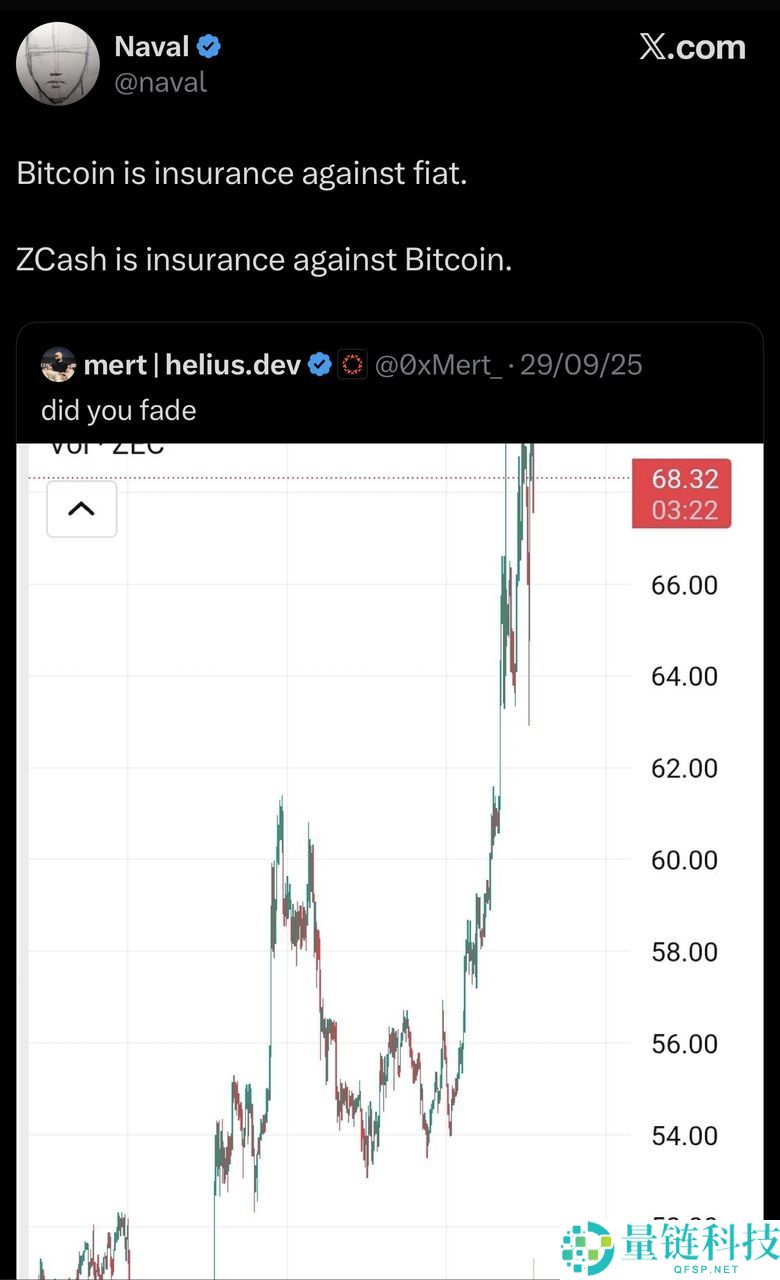Click the red 68.32 price marker on the chart

[681, 492]
